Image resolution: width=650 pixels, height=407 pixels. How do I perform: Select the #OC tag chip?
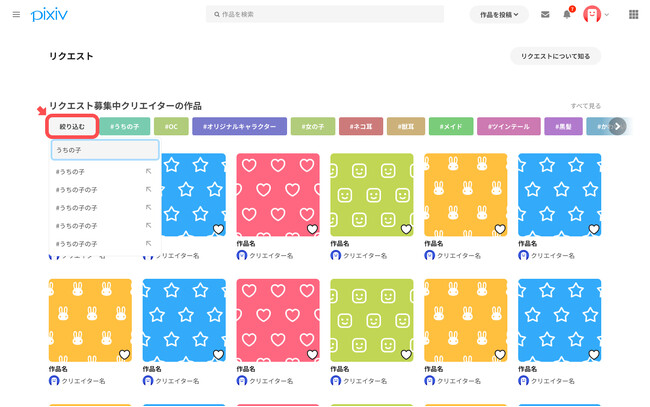(170, 127)
